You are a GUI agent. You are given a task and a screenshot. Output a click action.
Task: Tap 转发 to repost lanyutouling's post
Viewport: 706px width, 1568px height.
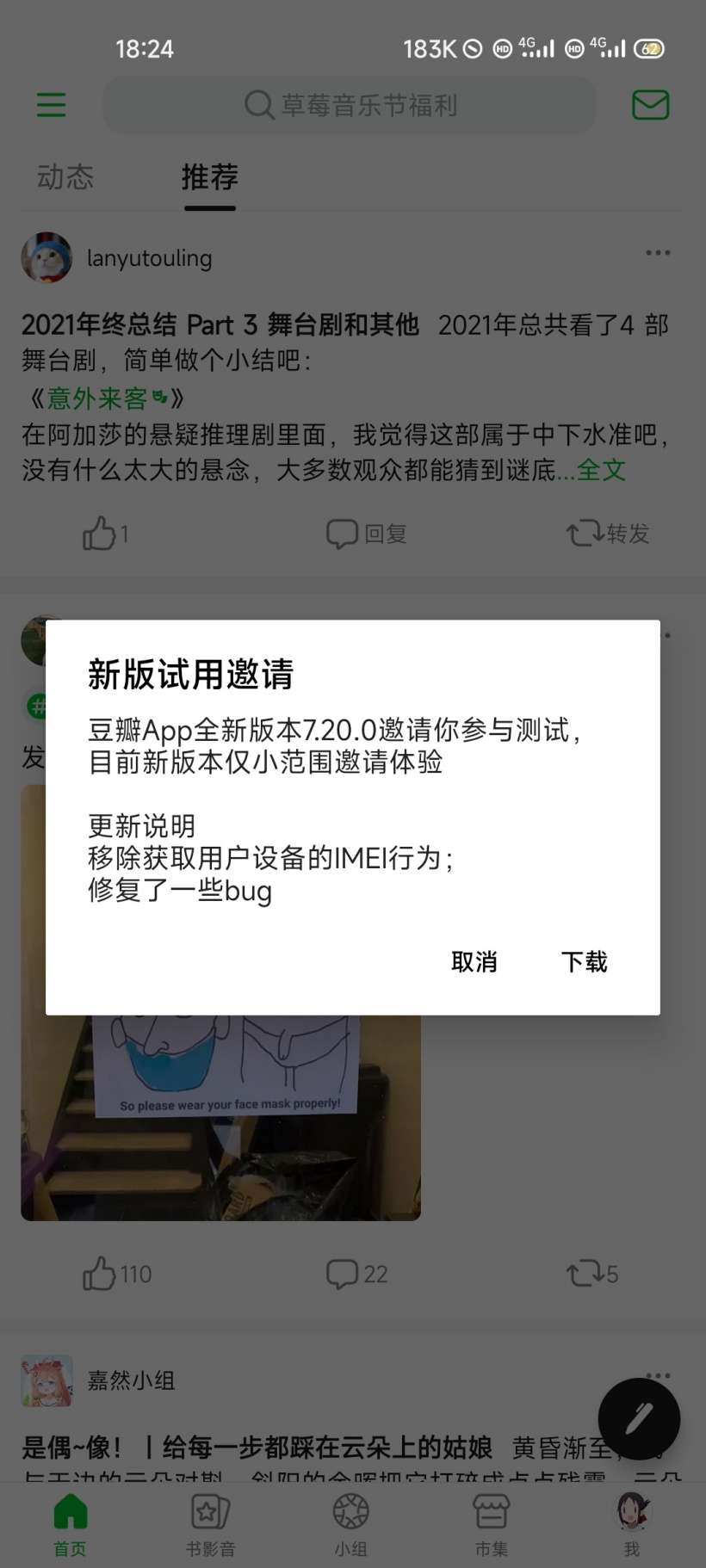click(x=608, y=534)
